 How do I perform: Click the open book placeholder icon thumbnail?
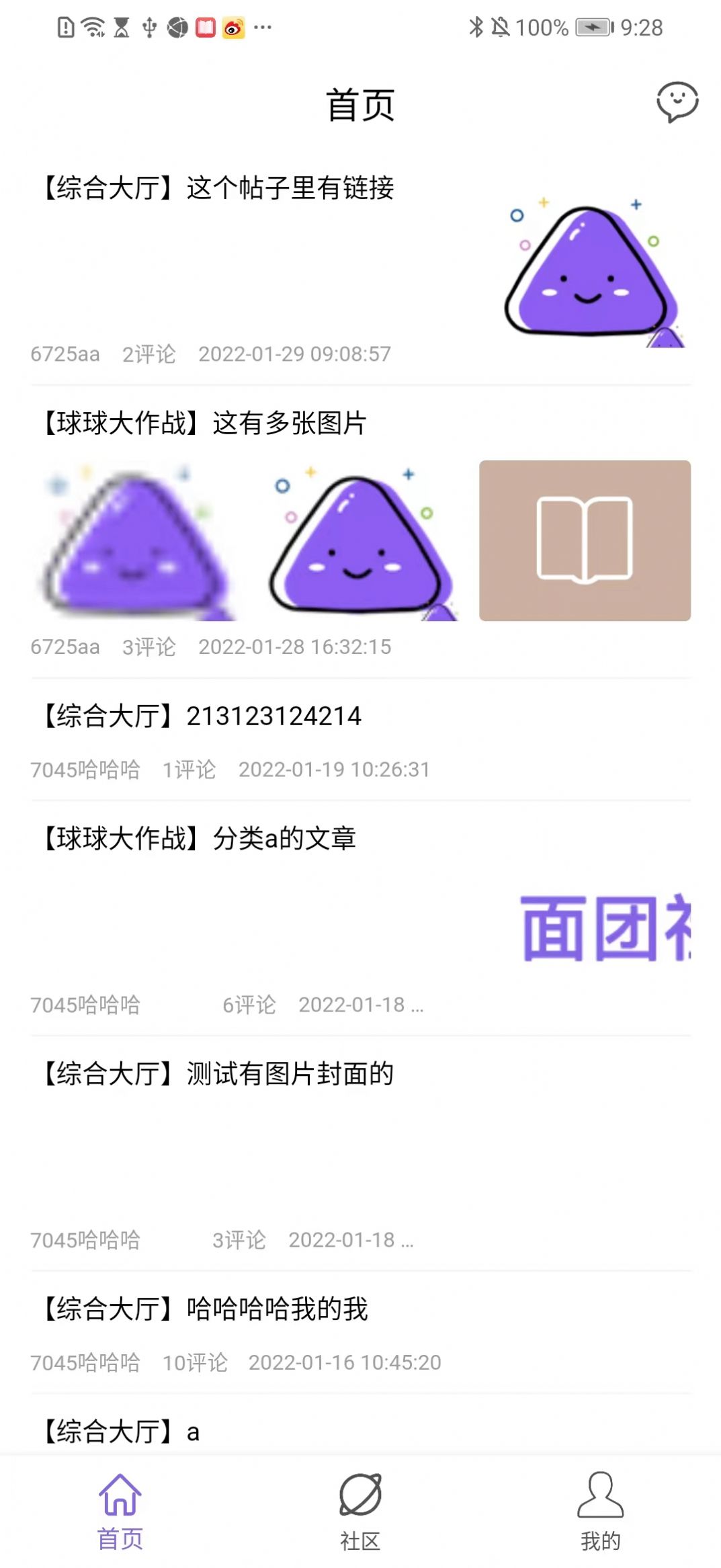click(584, 541)
